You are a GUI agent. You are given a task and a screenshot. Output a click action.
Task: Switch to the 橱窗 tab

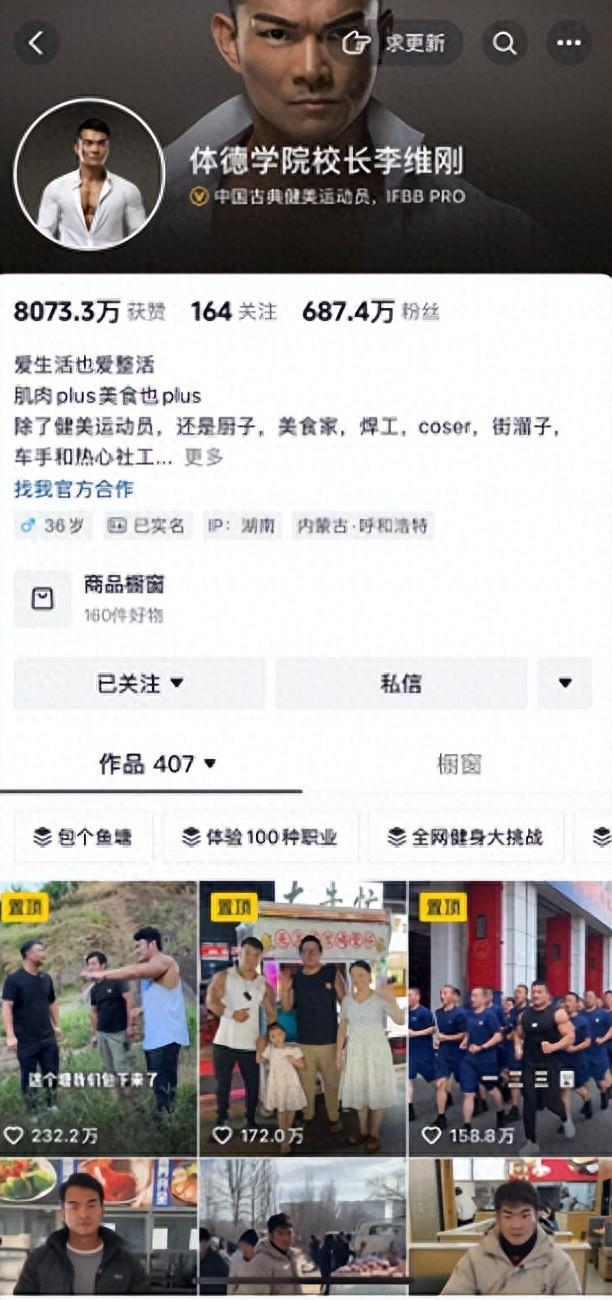coord(459,764)
